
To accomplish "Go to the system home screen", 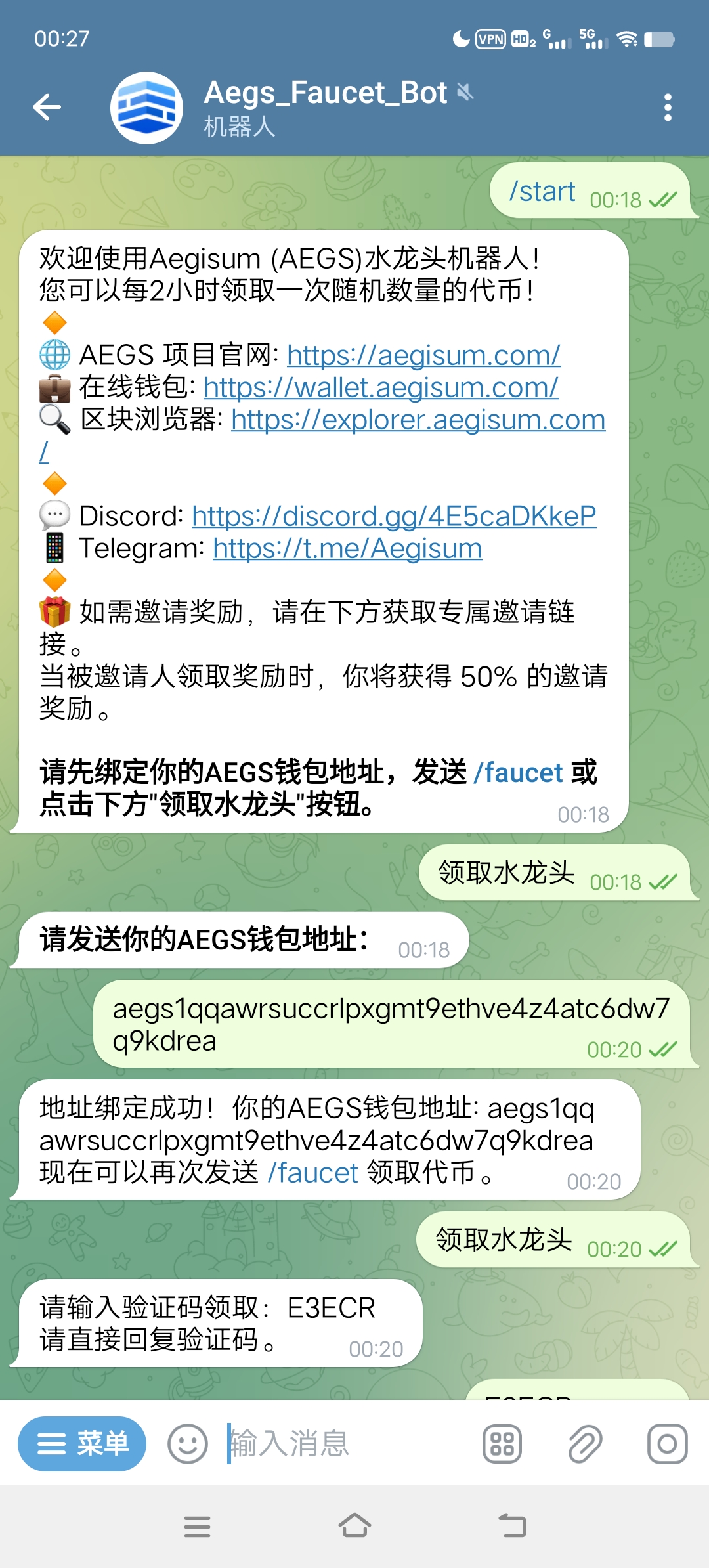I will pos(354,1526).
